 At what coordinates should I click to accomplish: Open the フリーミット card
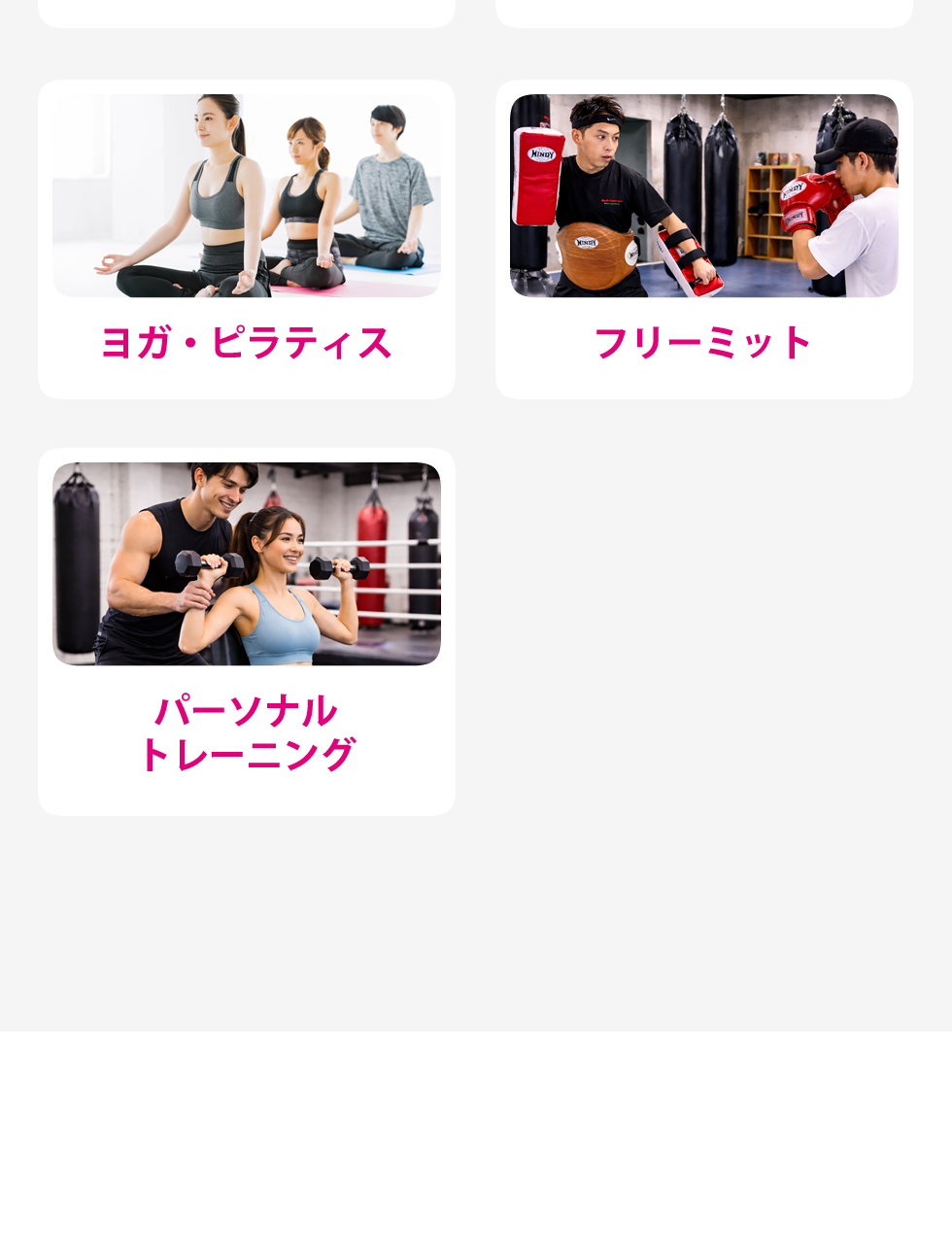(x=703, y=239)
